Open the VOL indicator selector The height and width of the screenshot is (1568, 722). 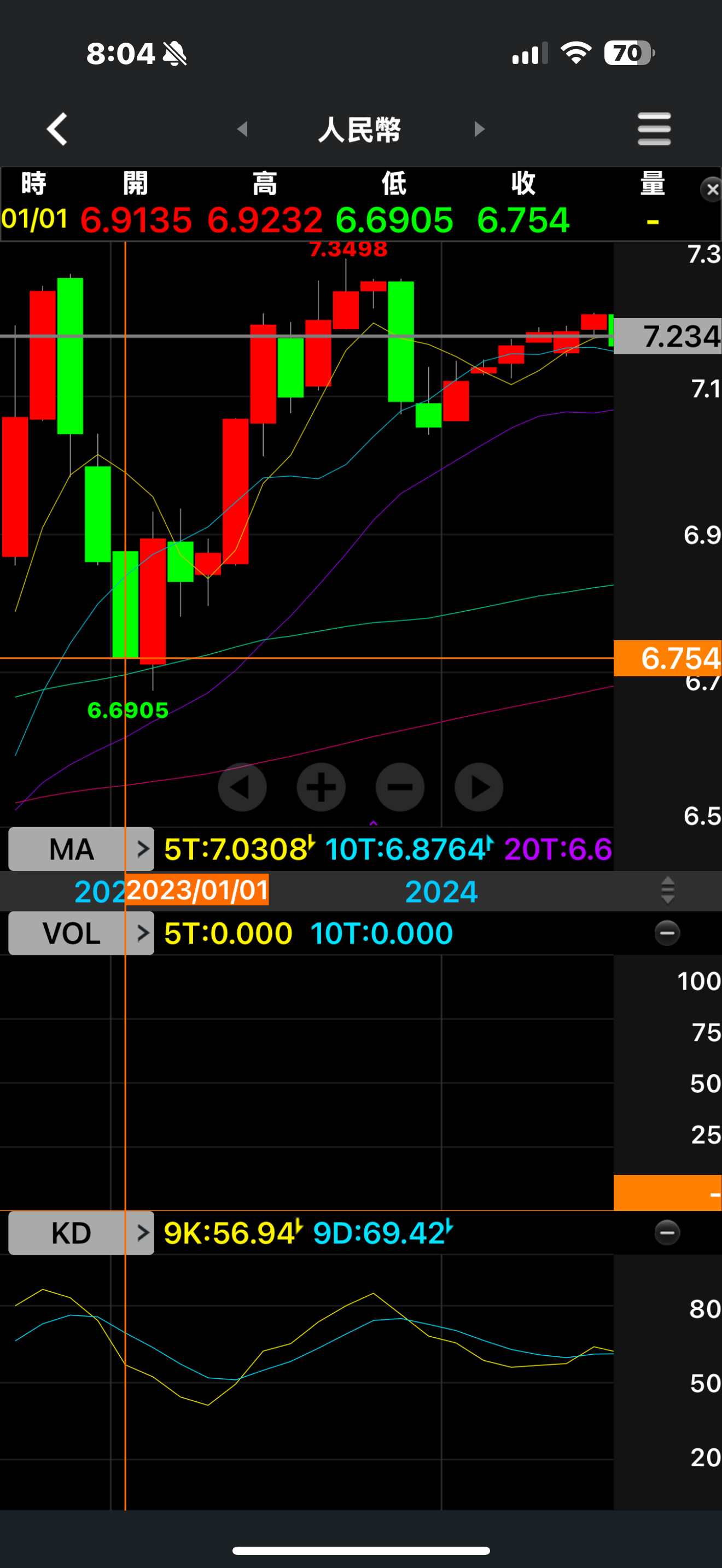coord(81,933)
